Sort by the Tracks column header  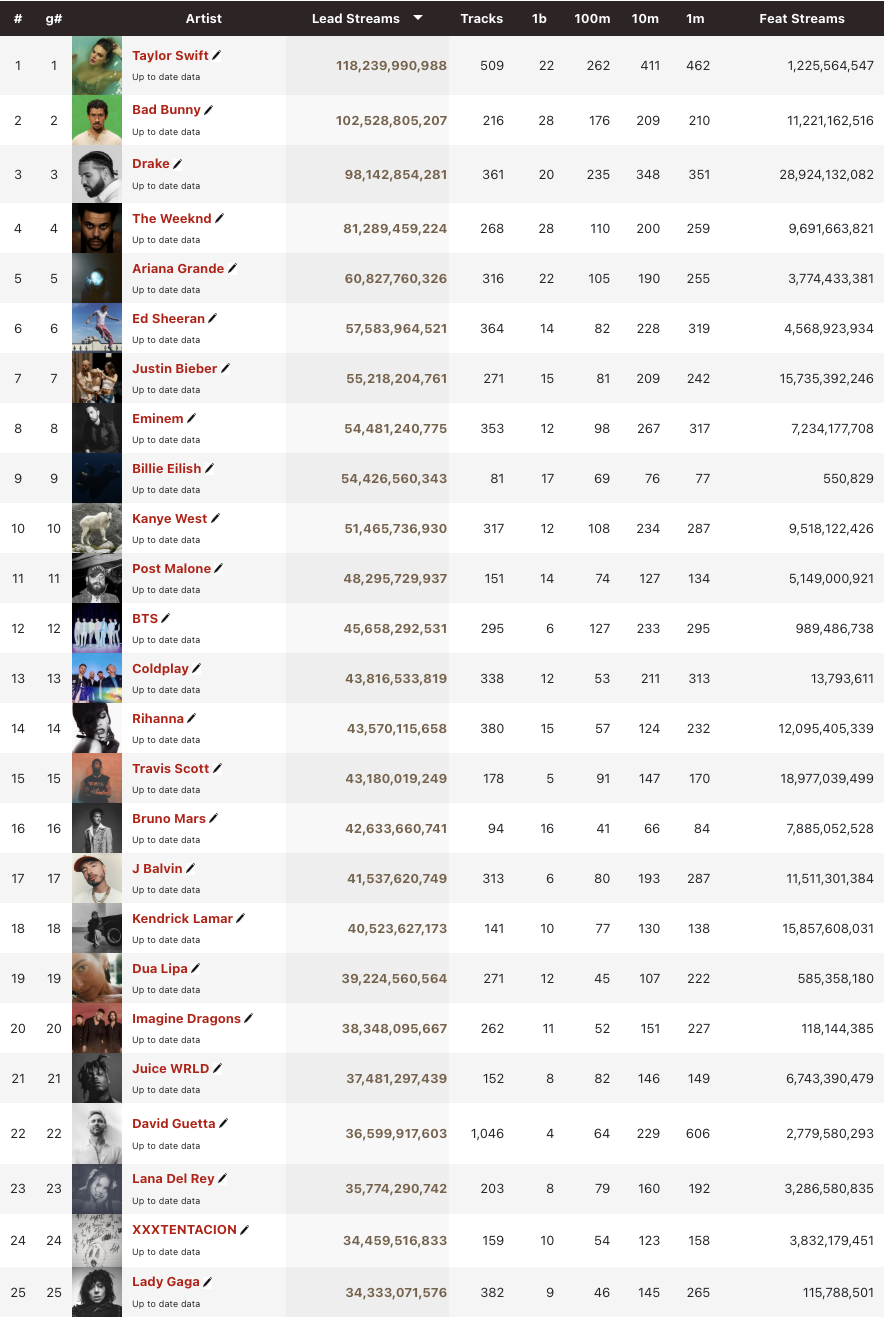(481, 18)
